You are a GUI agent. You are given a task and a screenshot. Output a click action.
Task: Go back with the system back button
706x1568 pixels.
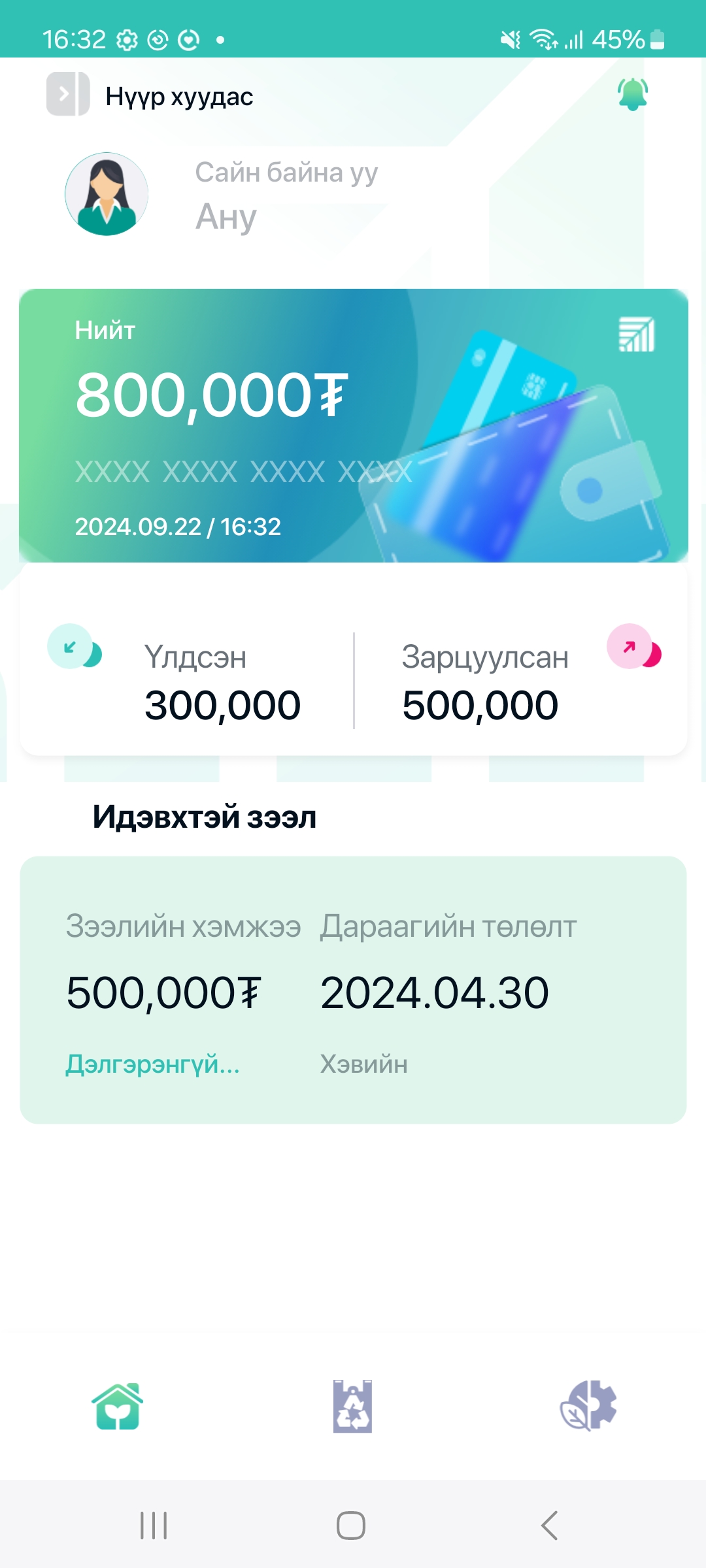coord(549,1526)
